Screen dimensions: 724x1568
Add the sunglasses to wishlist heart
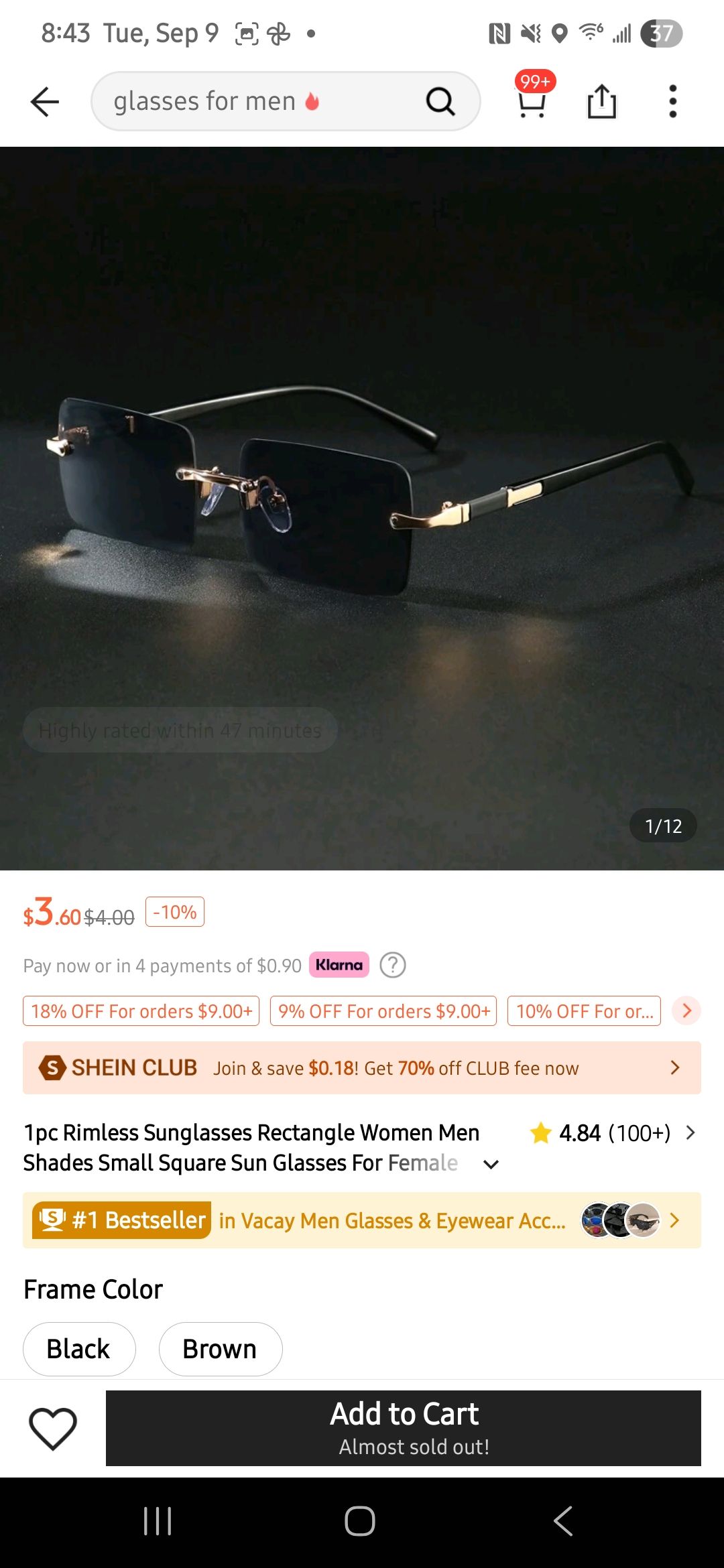(x=53, y=1428)
